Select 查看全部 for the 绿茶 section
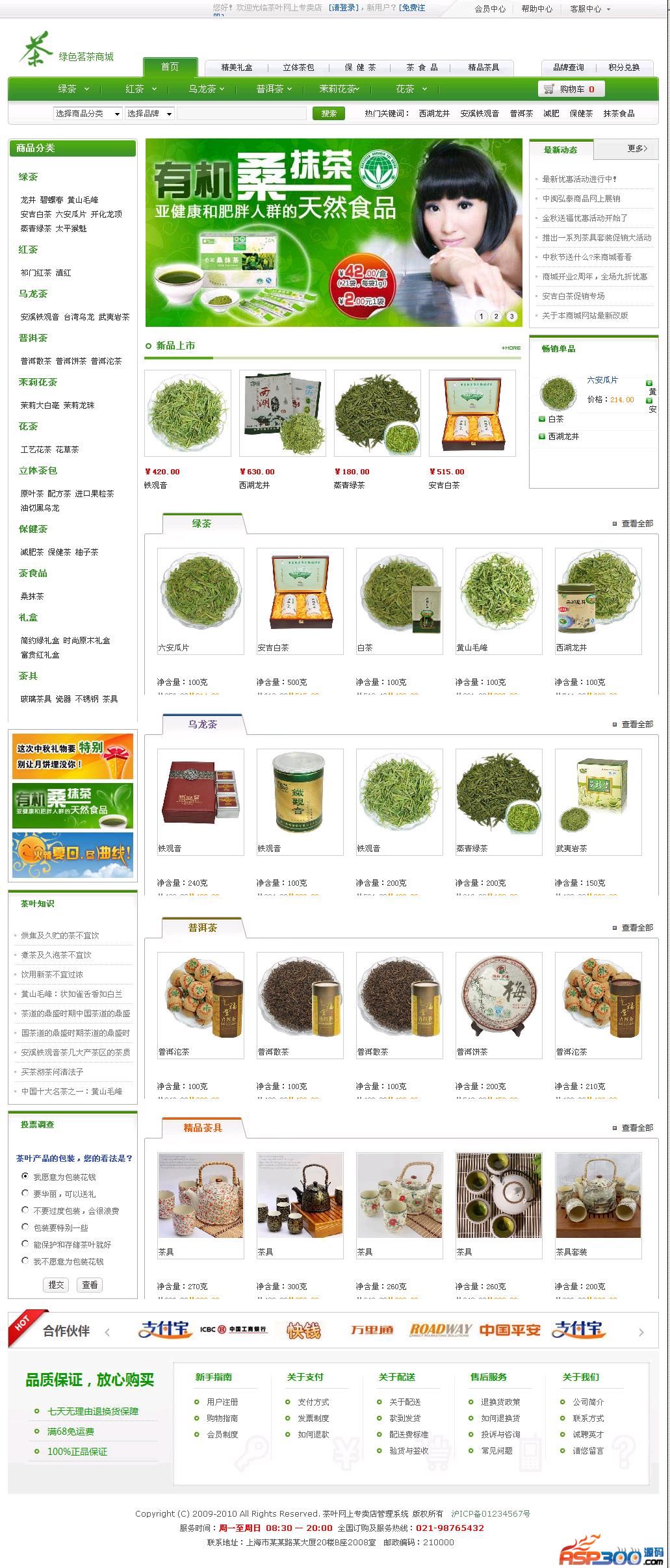This screenshot has width=670, height=1568. tap(636, 524)
